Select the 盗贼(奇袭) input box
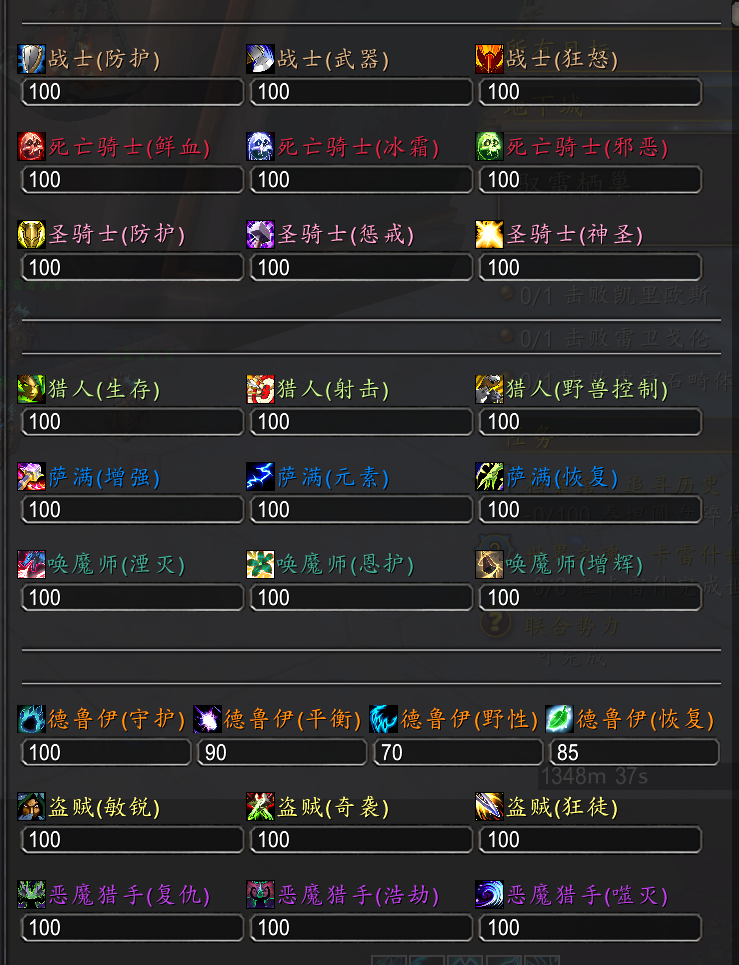This screenshot has height=965, width=739. tap(361, 840)
